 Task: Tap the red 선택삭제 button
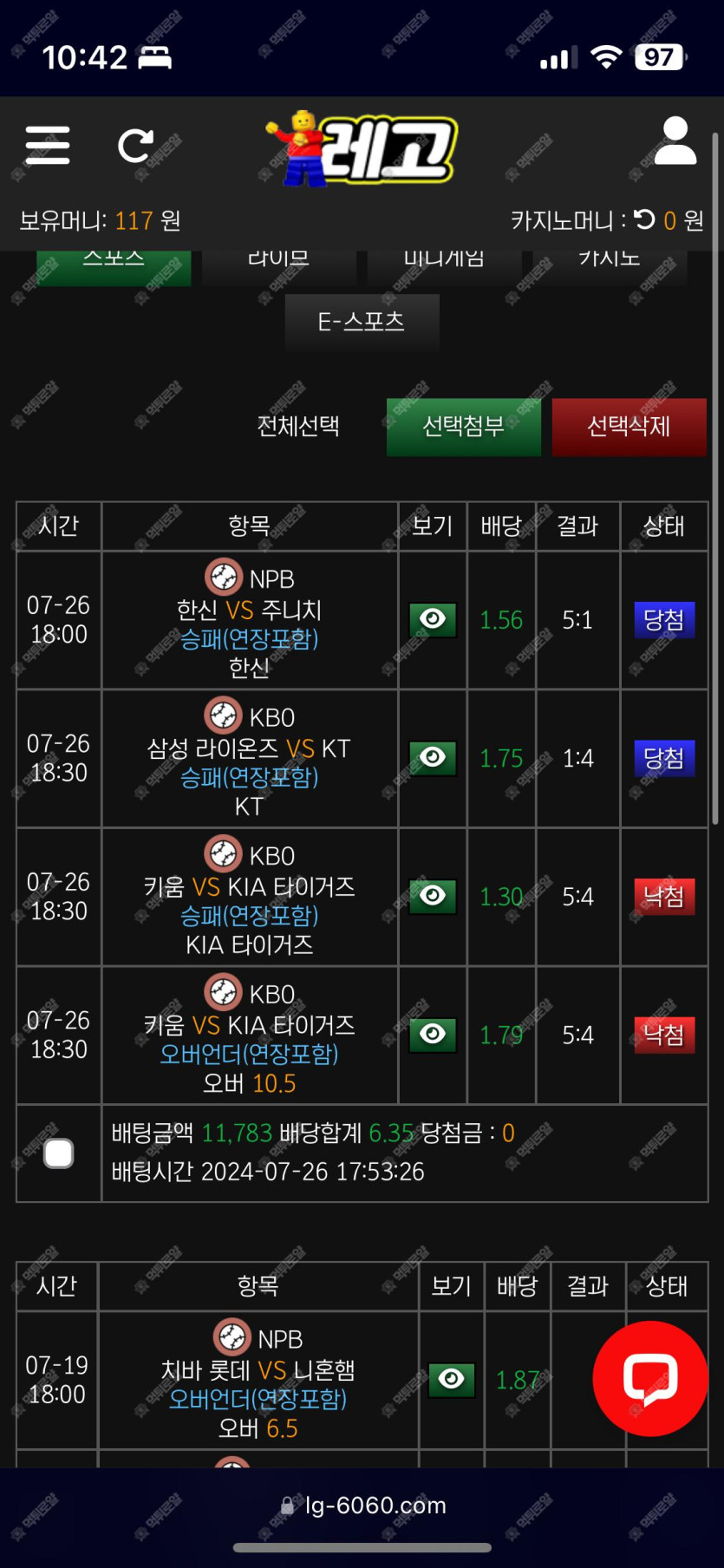point(629,426)
